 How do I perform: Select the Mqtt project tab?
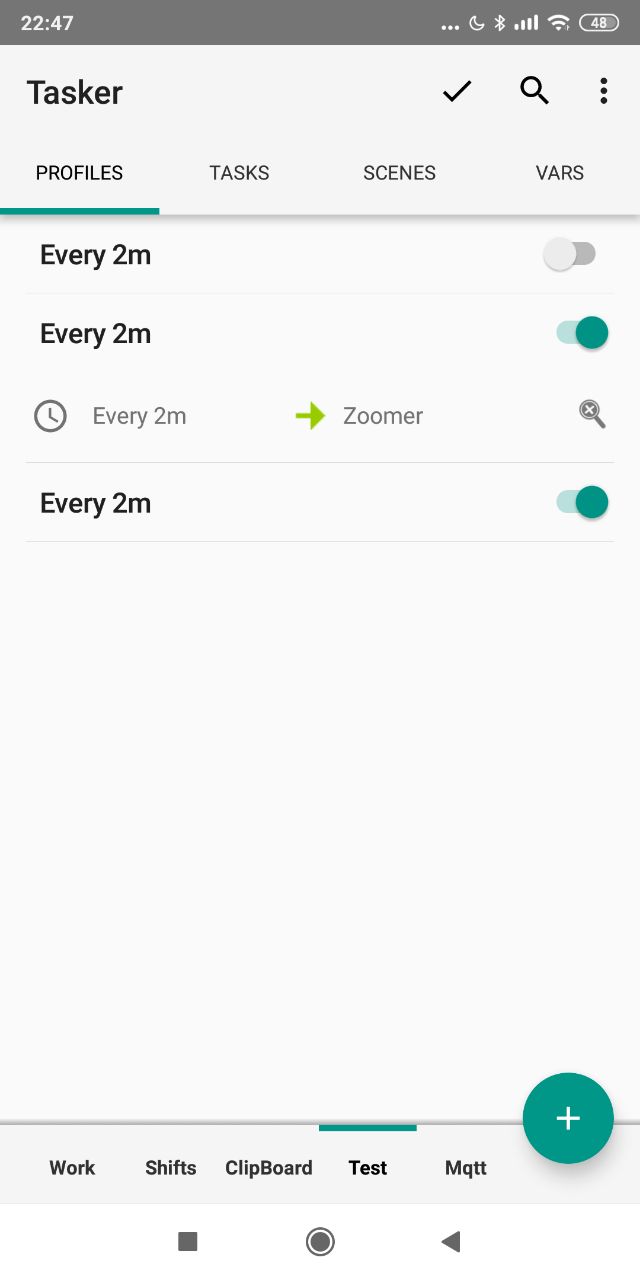tap(466, 1167)
